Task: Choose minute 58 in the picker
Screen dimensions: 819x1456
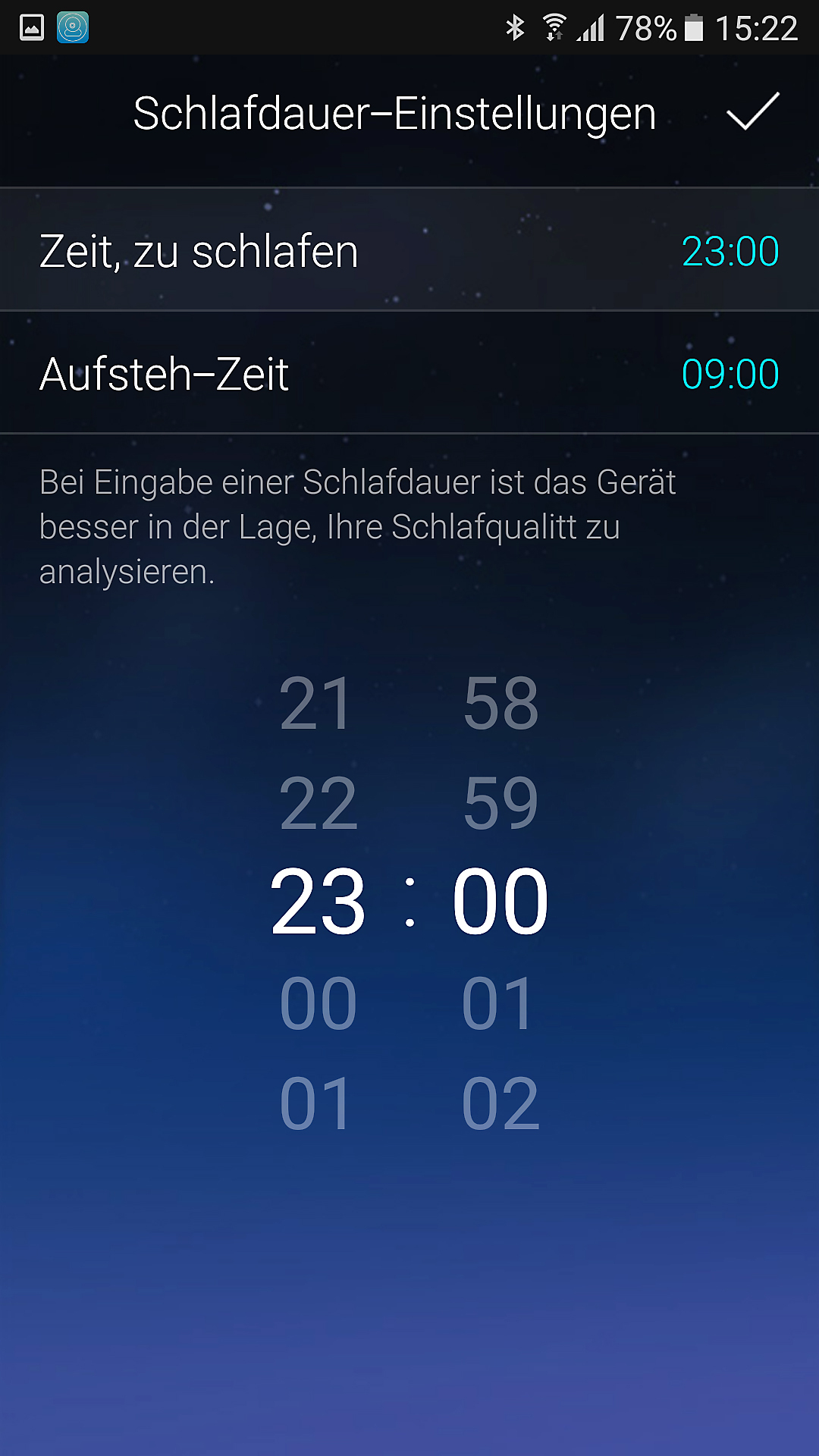Action: click(x=500, y=704)
